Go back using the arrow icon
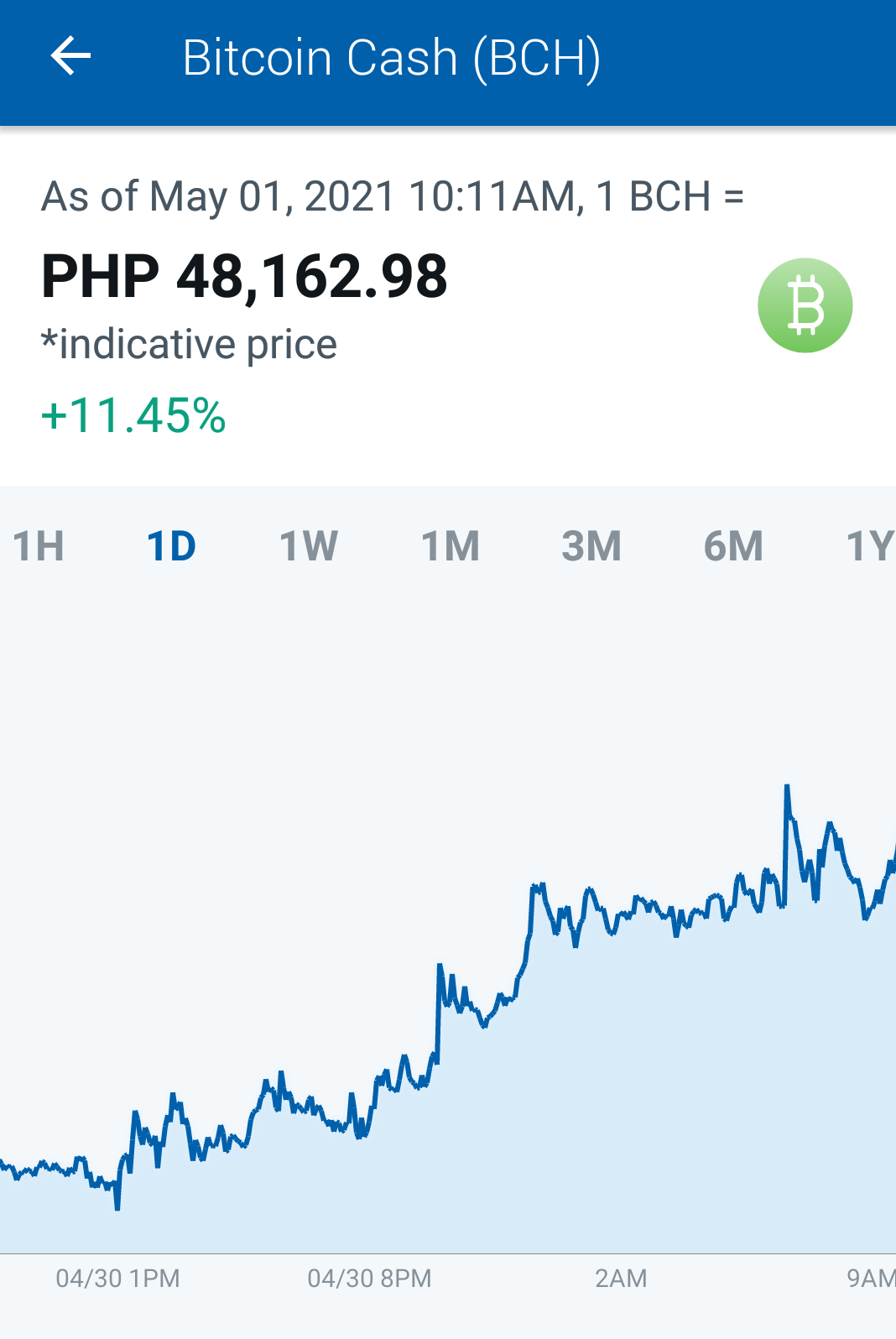Screen dimensions: 896x1339 click(70, 57)
